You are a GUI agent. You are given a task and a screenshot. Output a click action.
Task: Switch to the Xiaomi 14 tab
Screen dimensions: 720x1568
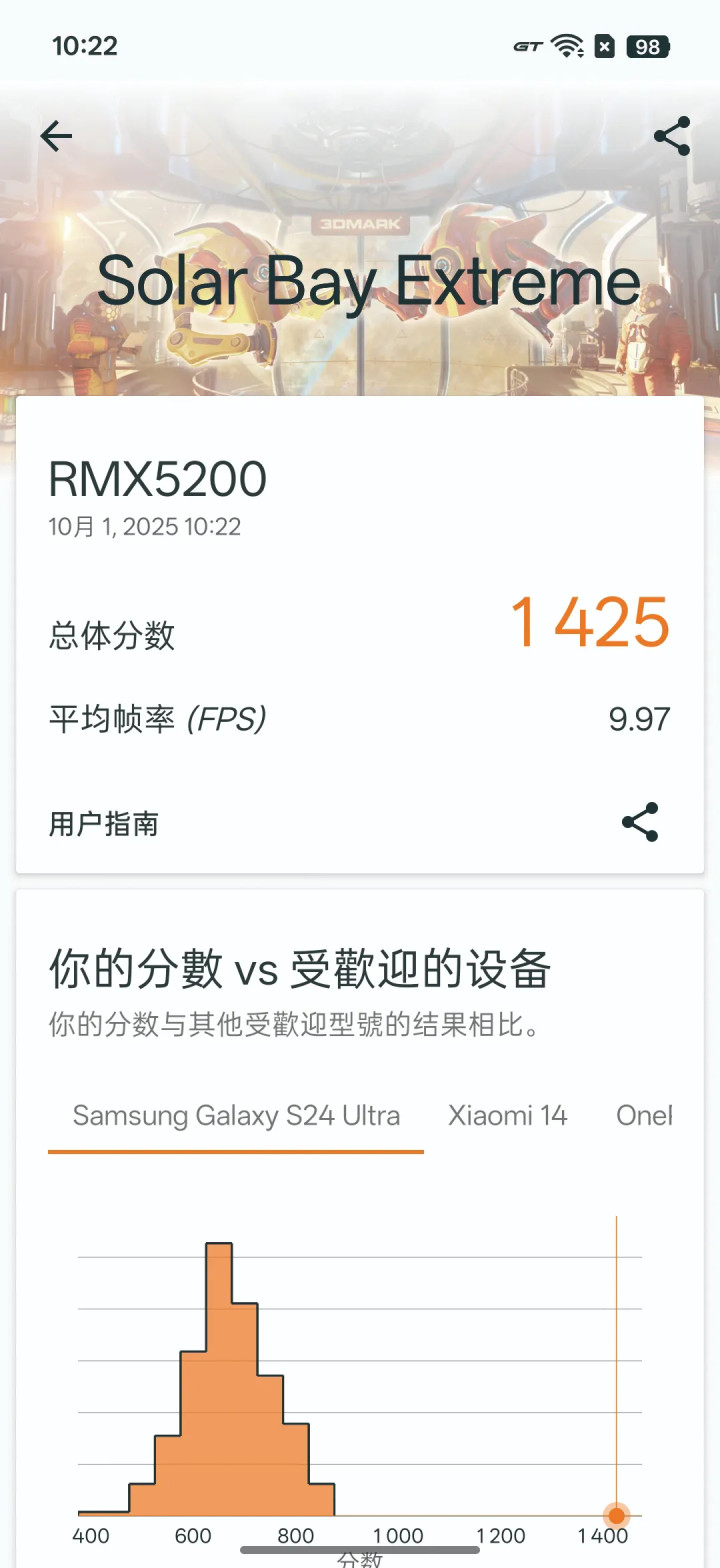507,1116
